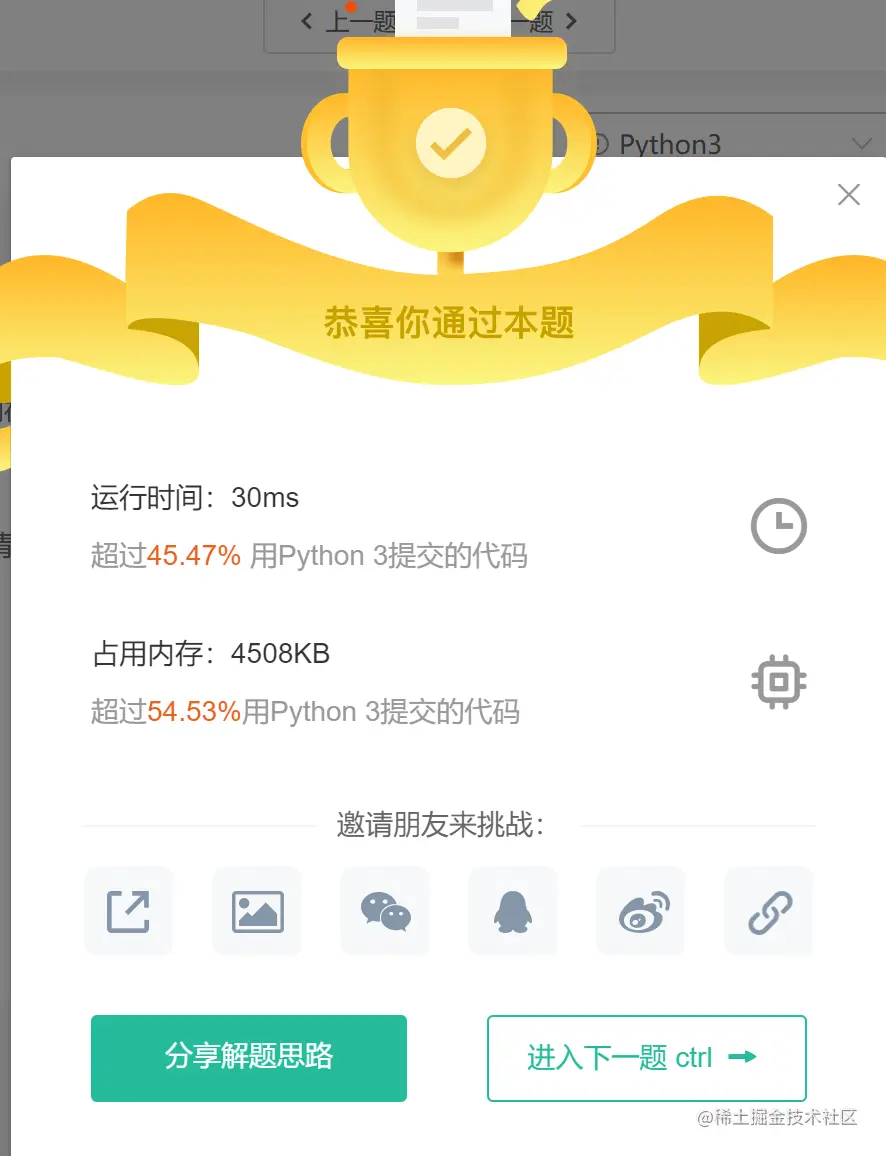Share via QQ icon
This screenshot has height=1156, width=886.
point(513,911)
